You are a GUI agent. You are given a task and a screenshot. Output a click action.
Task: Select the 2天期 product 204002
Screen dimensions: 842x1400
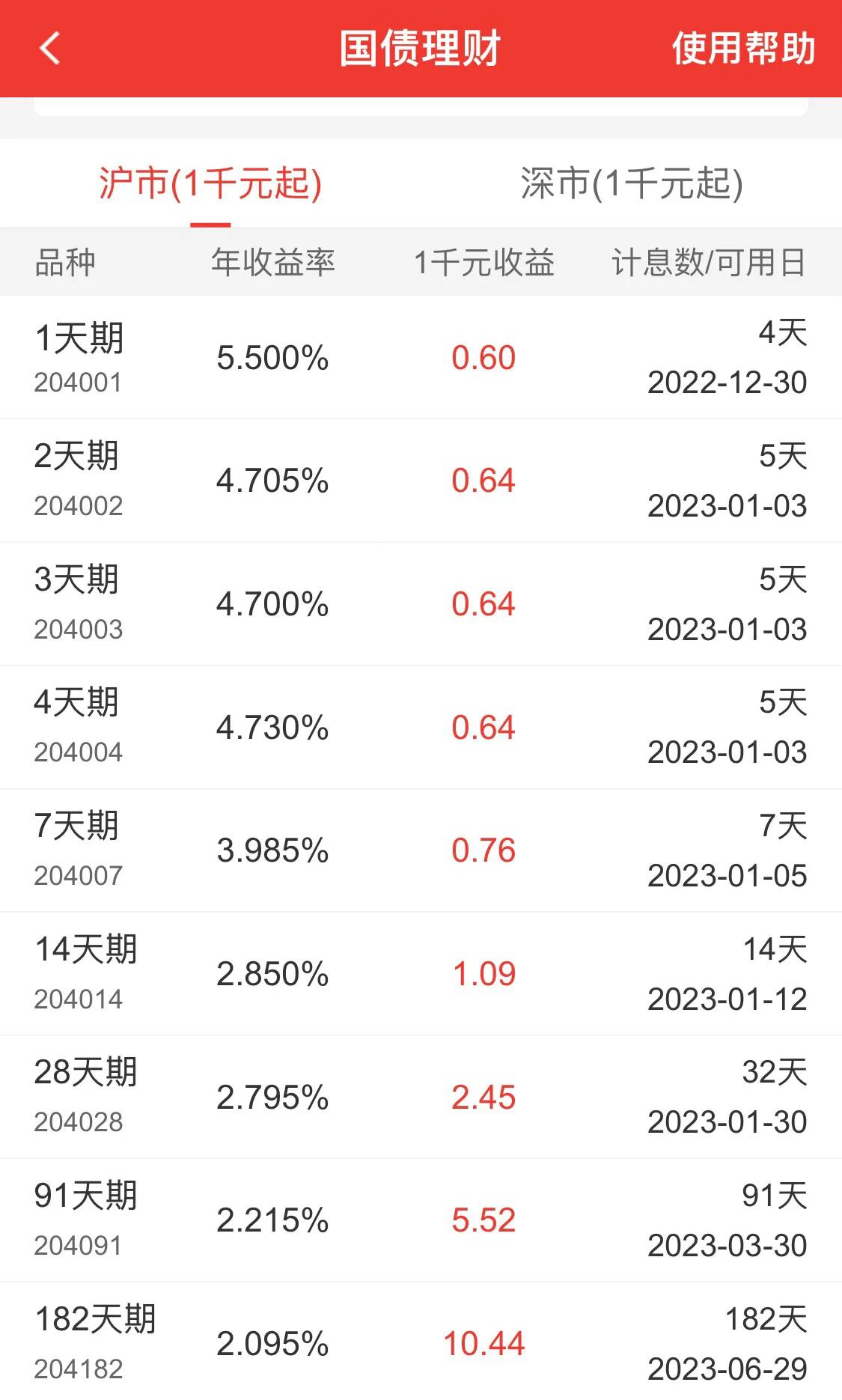coord(421,481)
